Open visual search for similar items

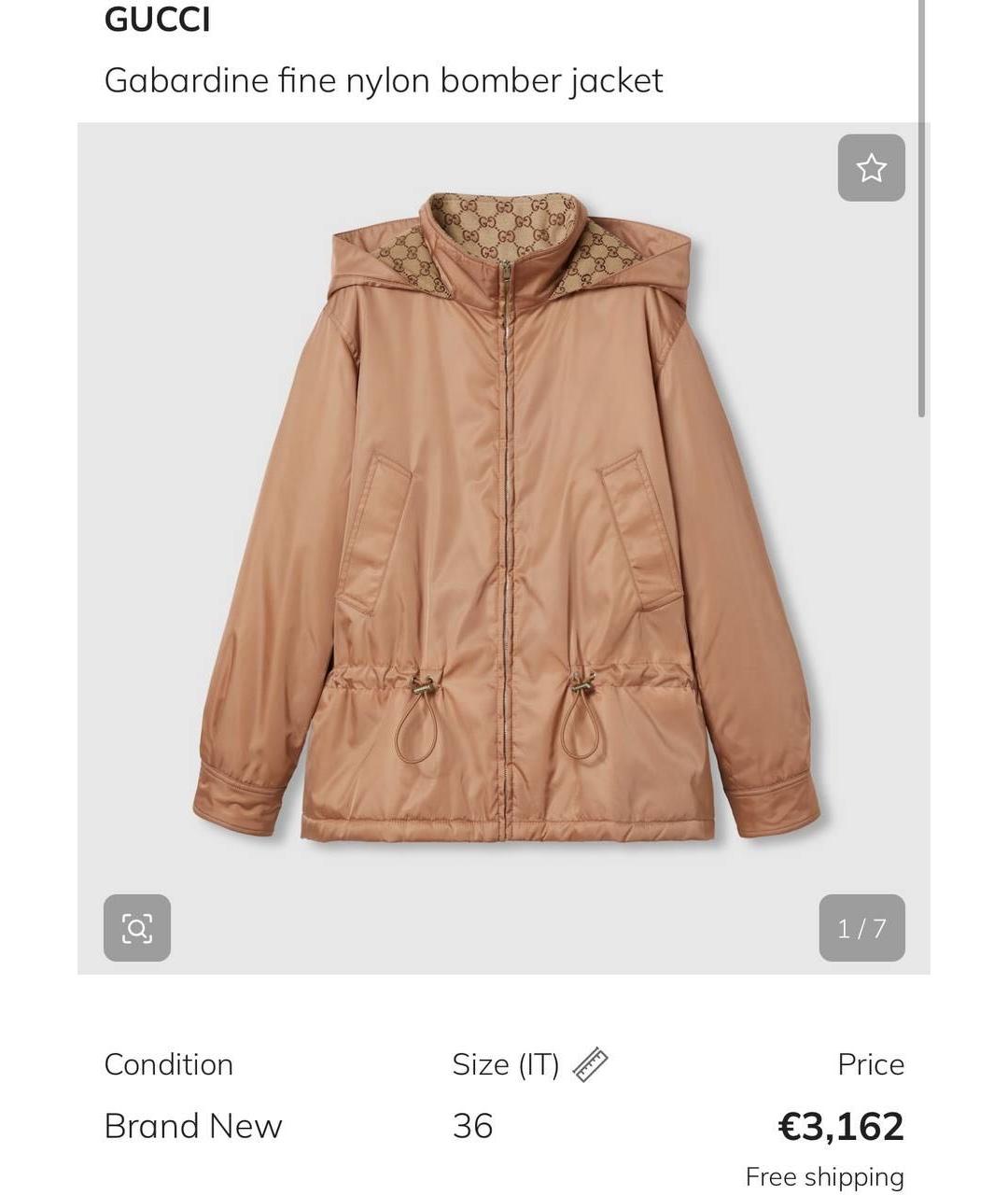(137, 928)
